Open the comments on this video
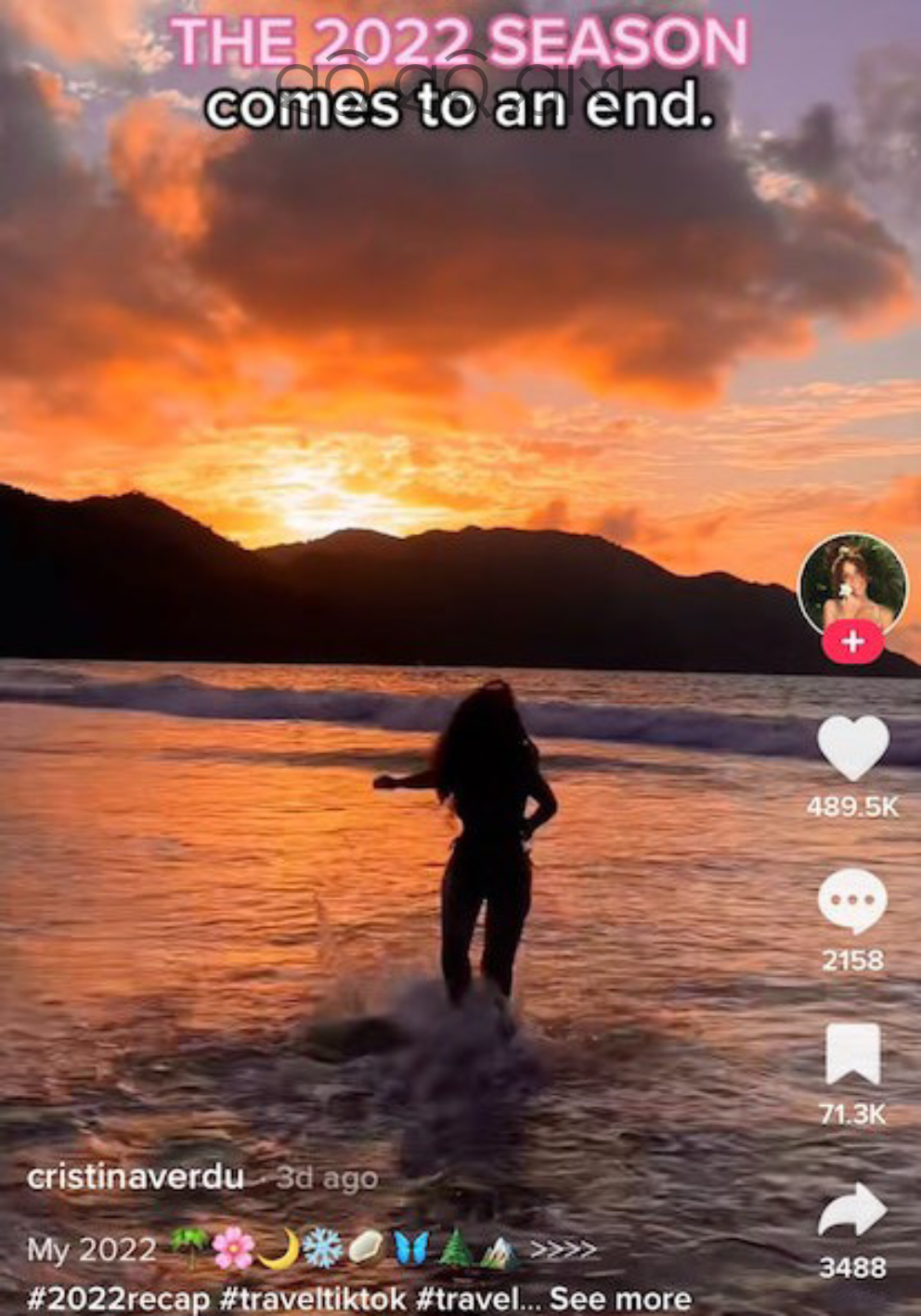The image size is (921, 1316). coord(852,902)
